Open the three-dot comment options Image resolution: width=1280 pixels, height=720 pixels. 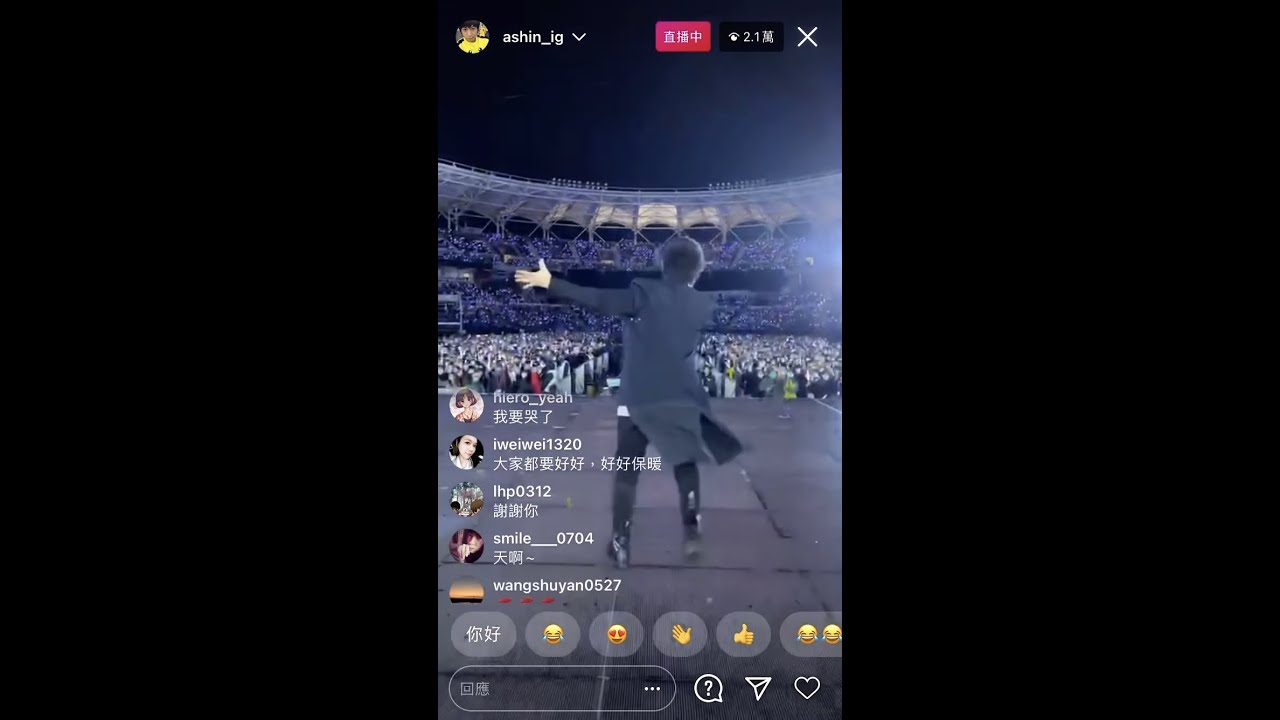pos(652,688)
